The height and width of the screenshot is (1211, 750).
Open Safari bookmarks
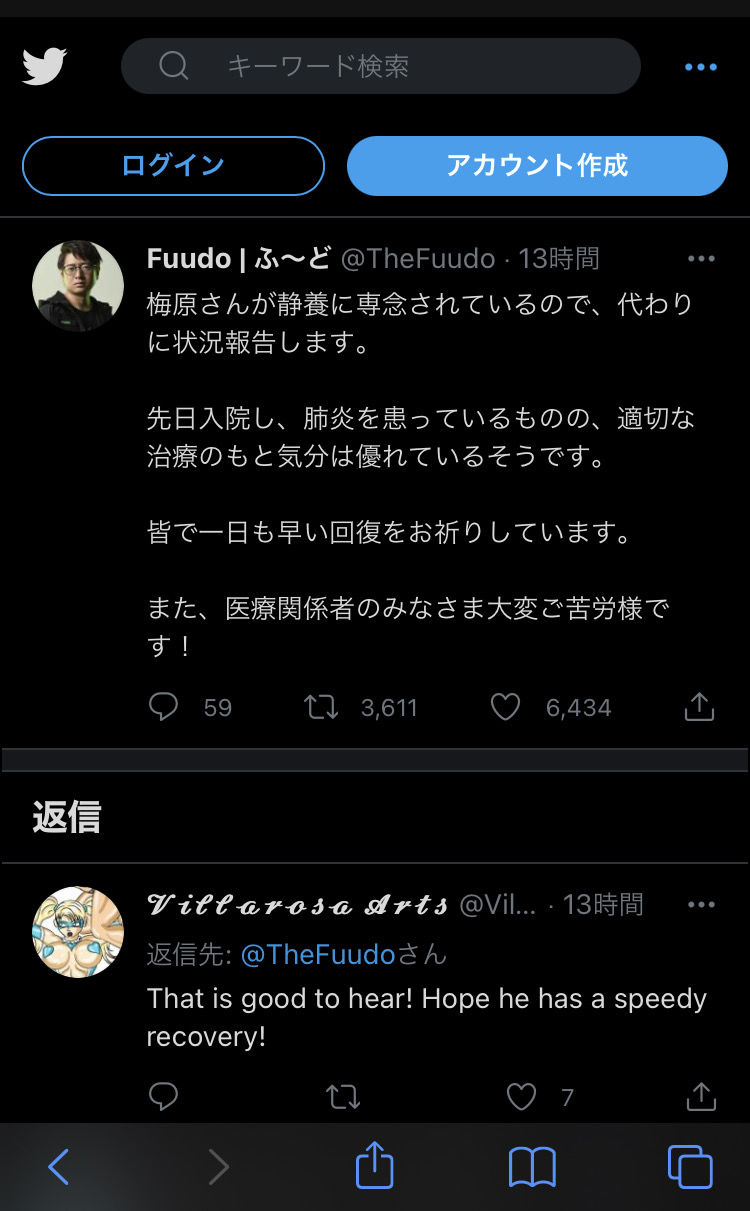point(532,1167)
